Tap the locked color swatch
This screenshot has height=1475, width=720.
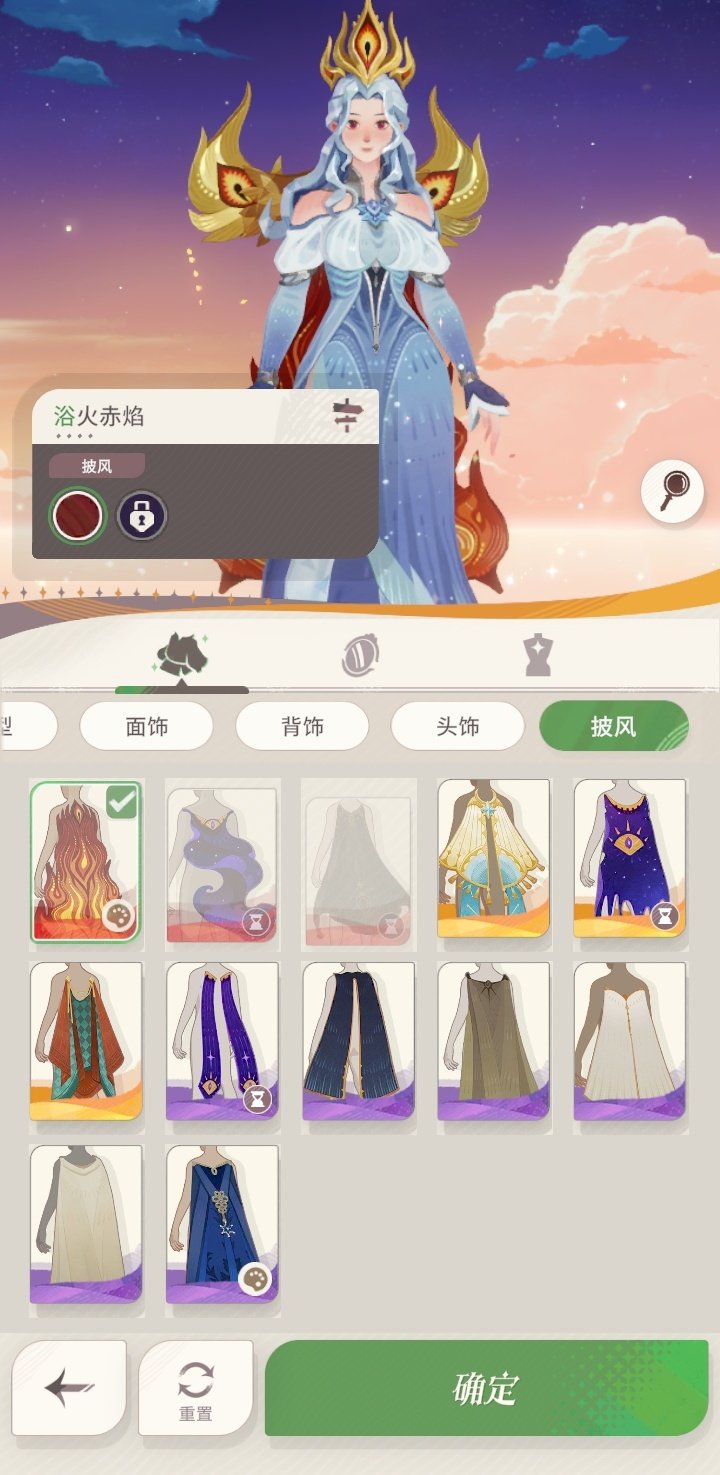click(142, 516)
